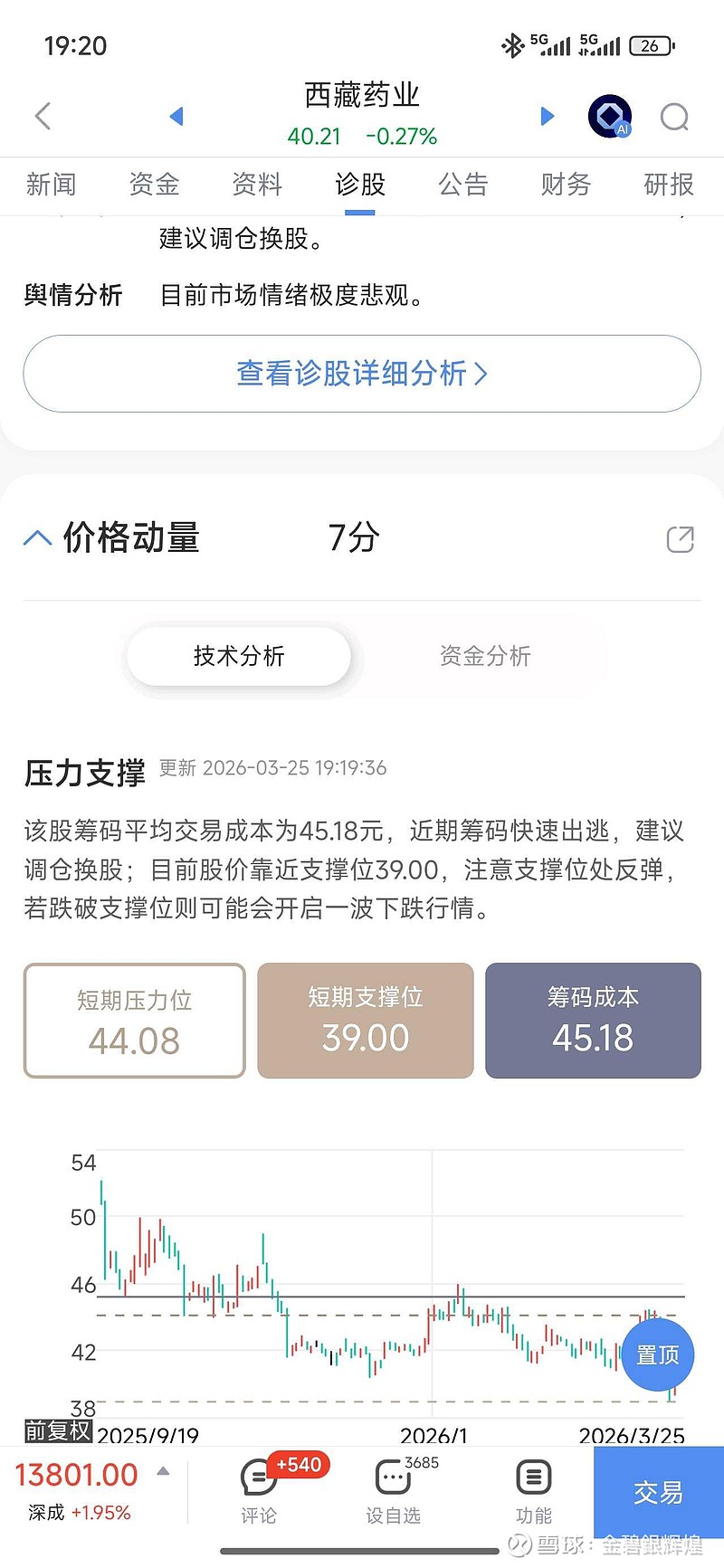Switch to the 研报 tab
This screenshot has height=1568, width=724.
click(x=669, y=185)
